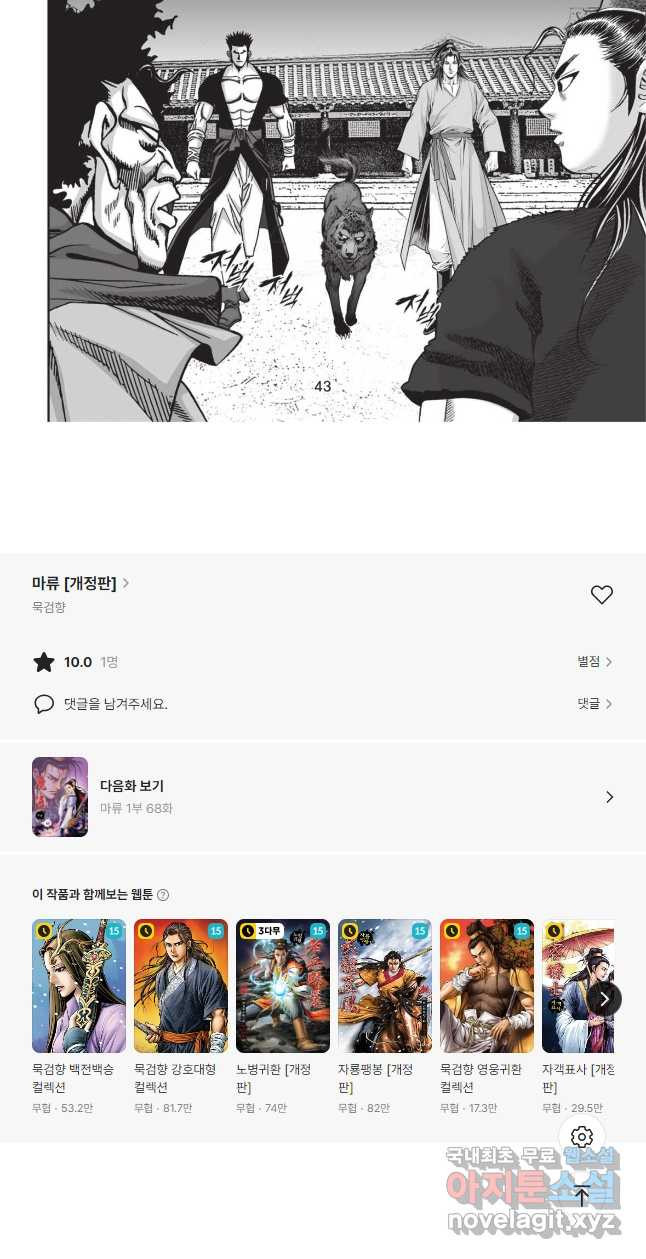Open 묵검향 영웅귀환 컬렉션 webtoon
This screenshot has height=1259, width=646.
click(x=487, y=1016)
